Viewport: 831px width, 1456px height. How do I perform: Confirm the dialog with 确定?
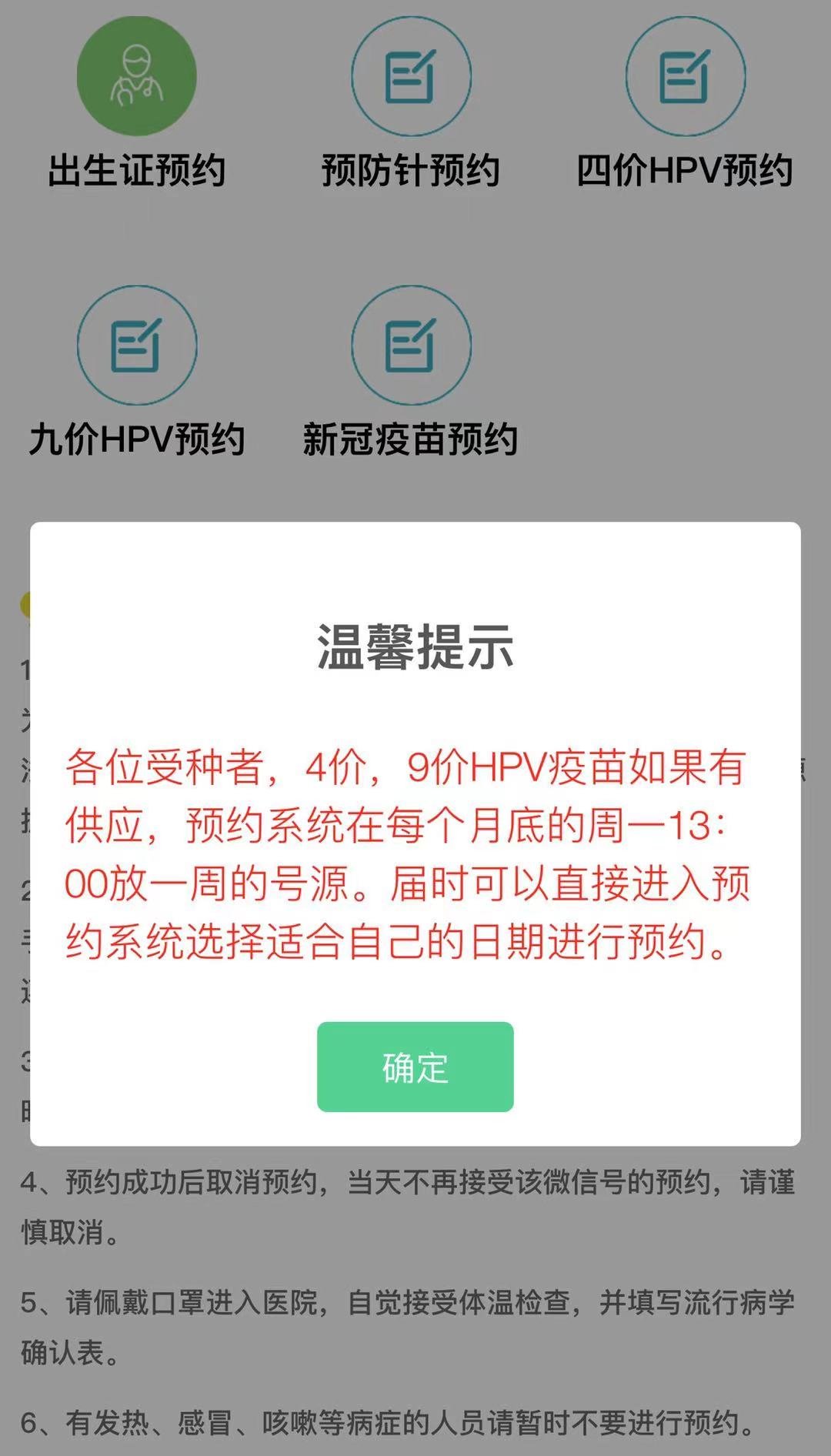415,1067
